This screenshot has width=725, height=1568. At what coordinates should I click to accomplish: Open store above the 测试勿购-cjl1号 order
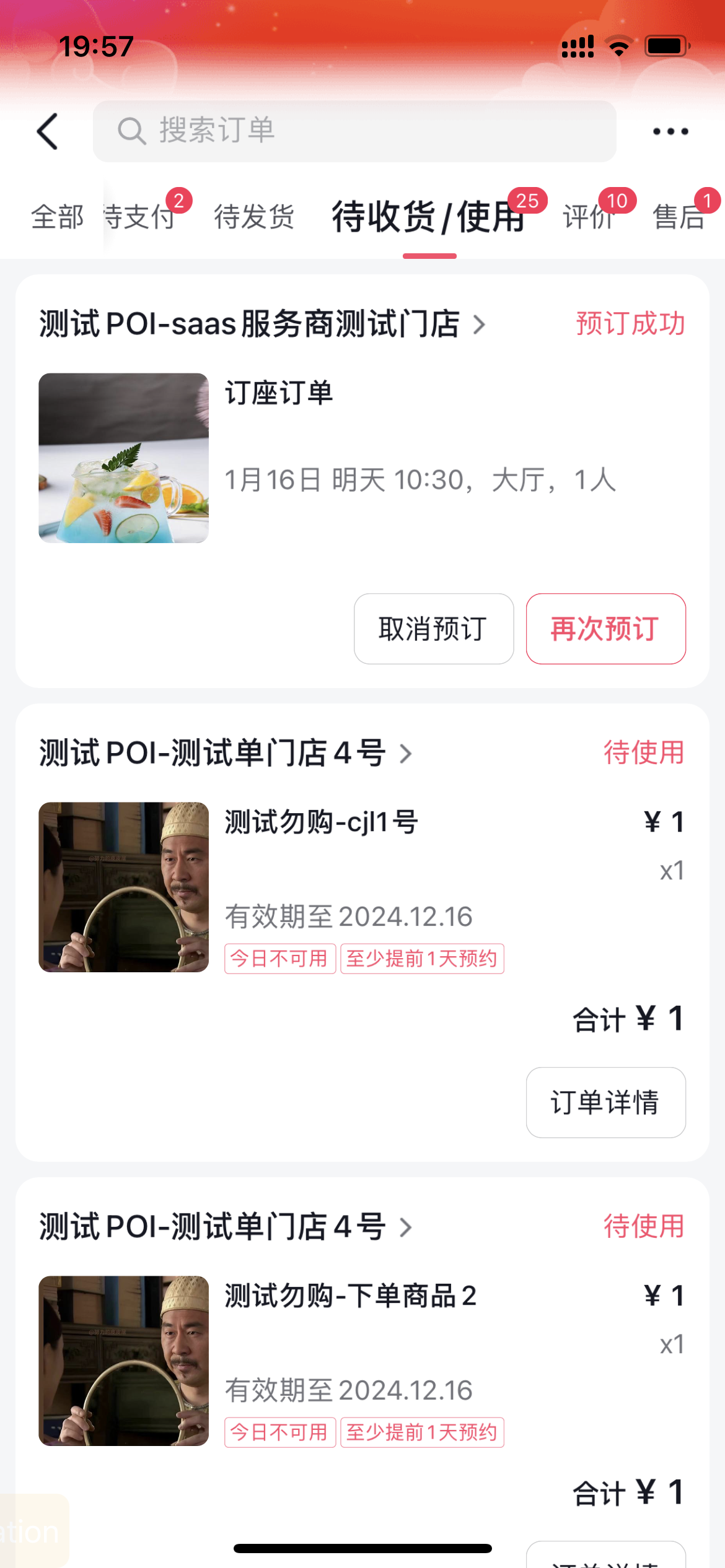click(224, 753)
